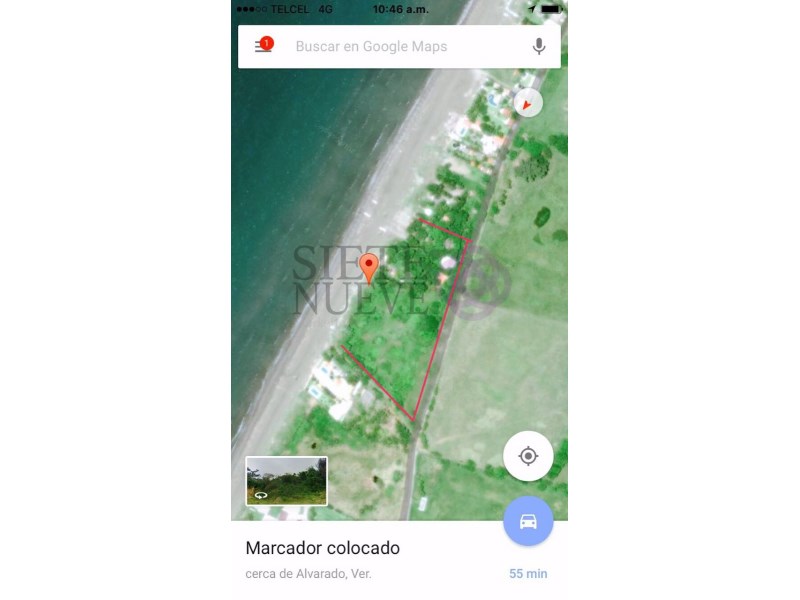Start voice search with the microphone
The width and height of the screenshot is (800, 600).
[x=539, y=46]
